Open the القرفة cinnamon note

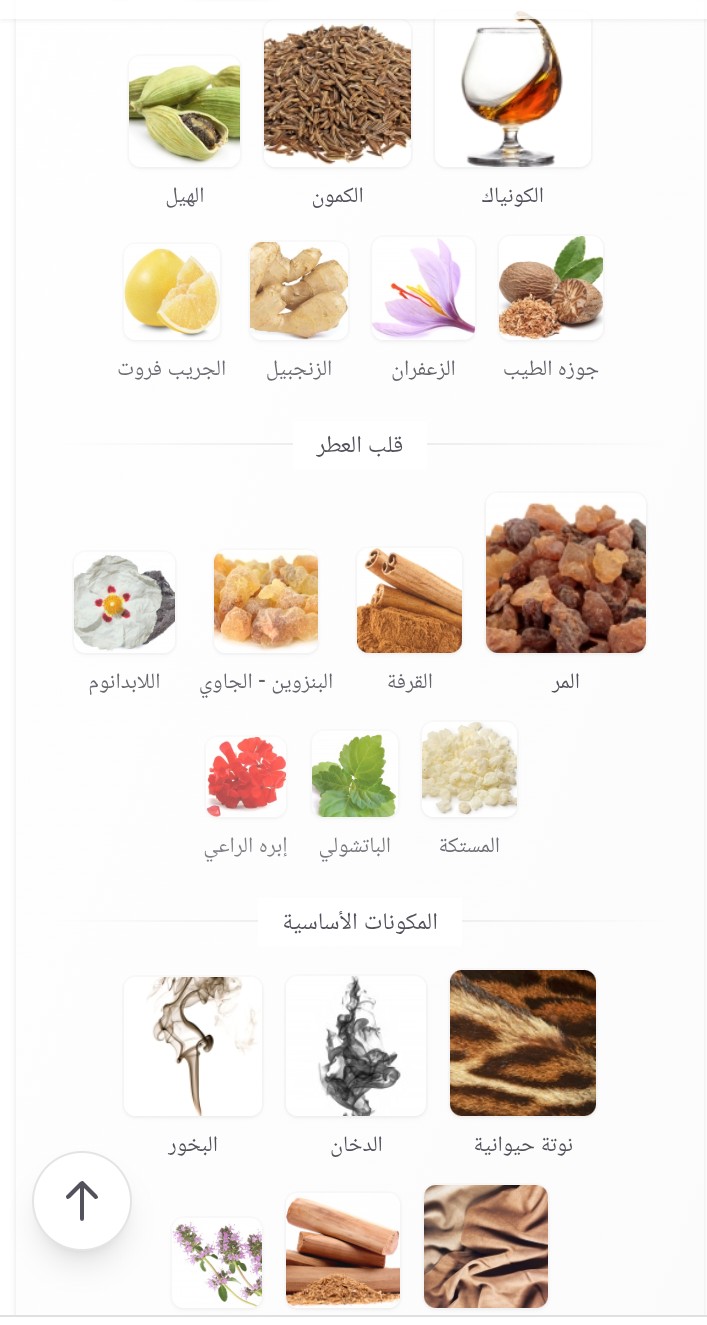[410, 600]
